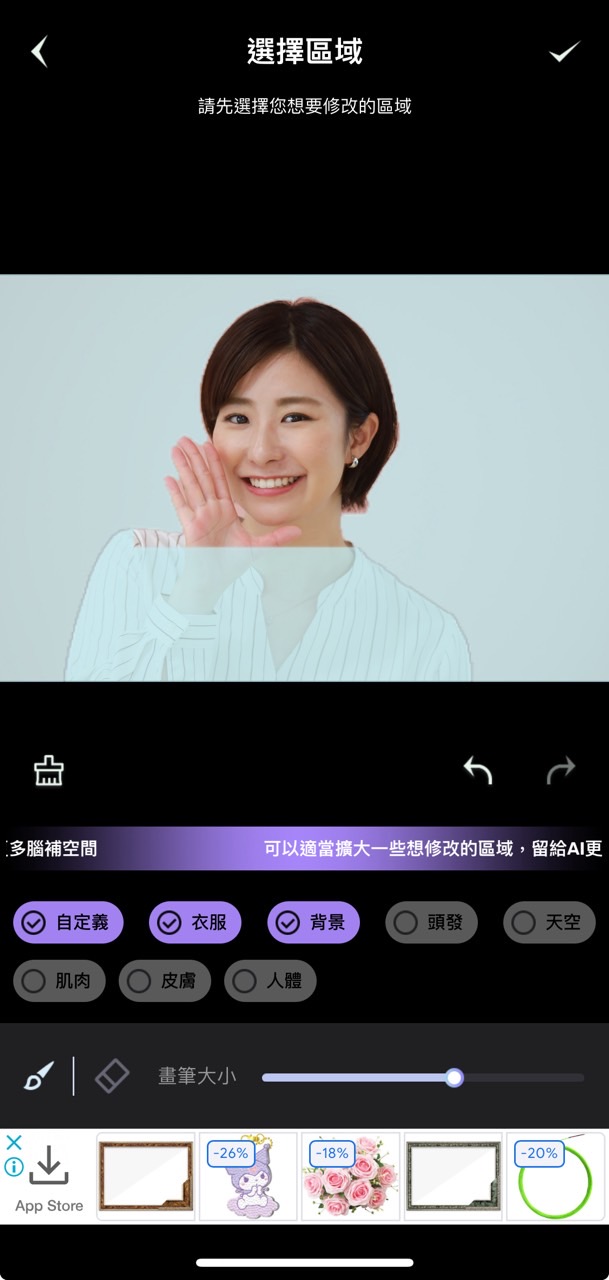Screen dimensions: 609x1280
Task: Open the pink roses ad at -18%
Action: [x=350, y=1176]
